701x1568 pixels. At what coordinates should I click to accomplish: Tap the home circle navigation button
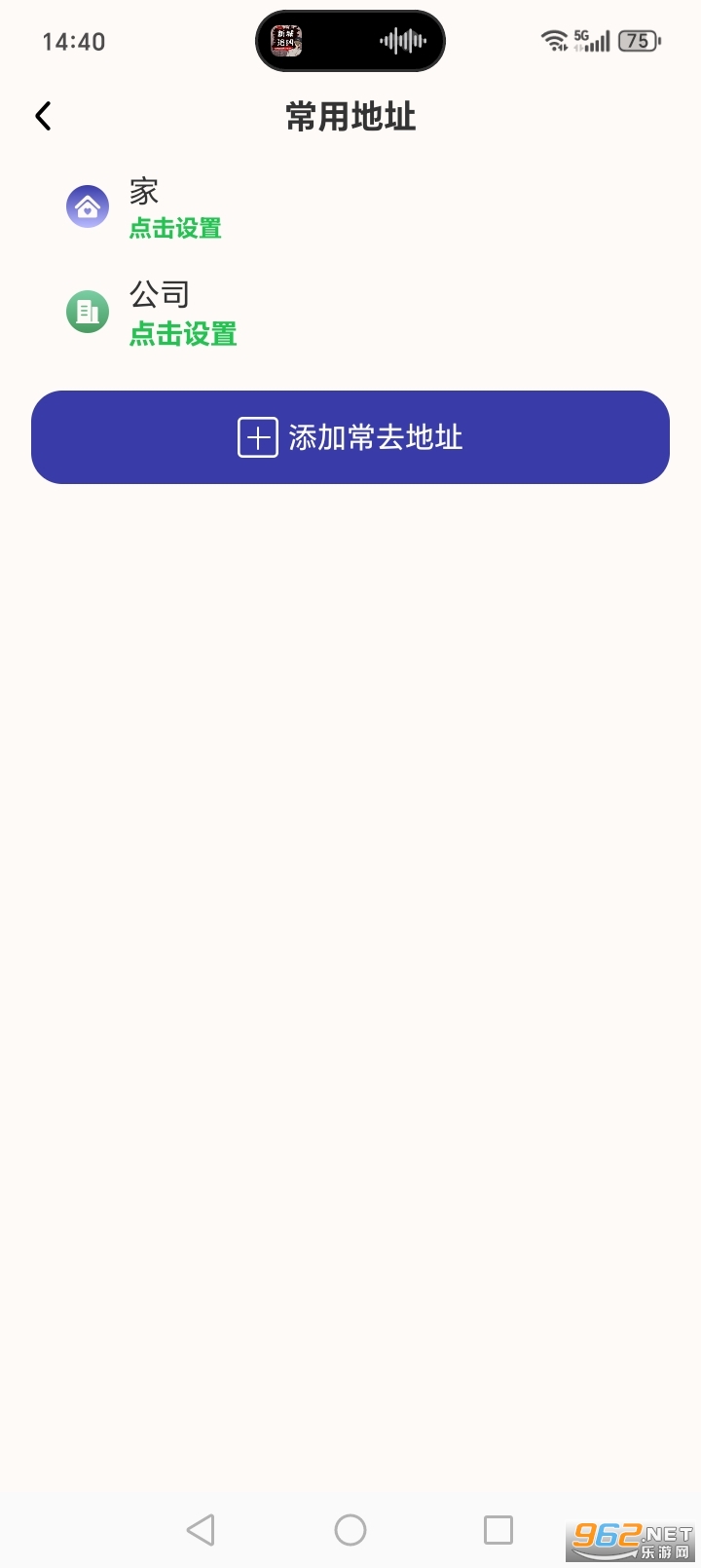coord(350,1529)
